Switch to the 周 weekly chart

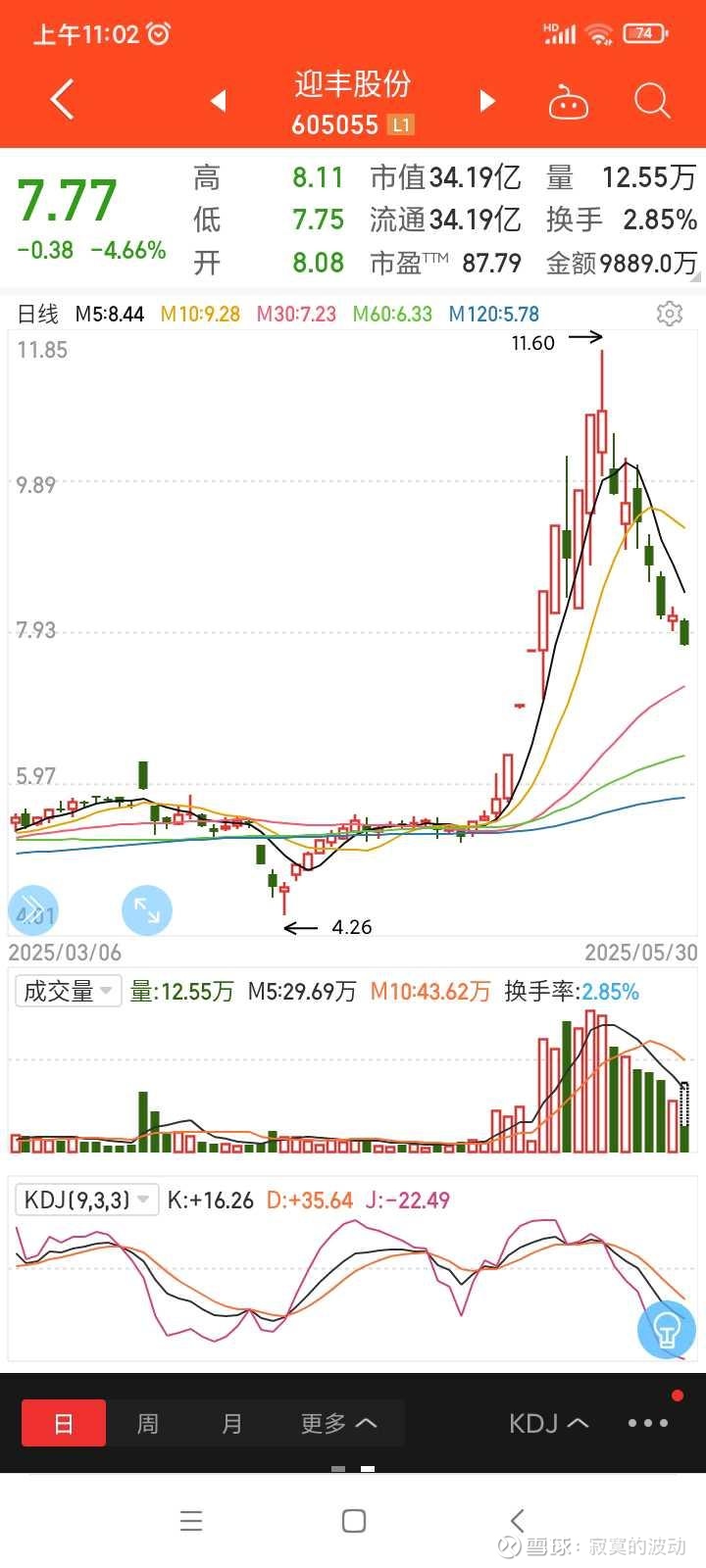(x=148, y=1423)
